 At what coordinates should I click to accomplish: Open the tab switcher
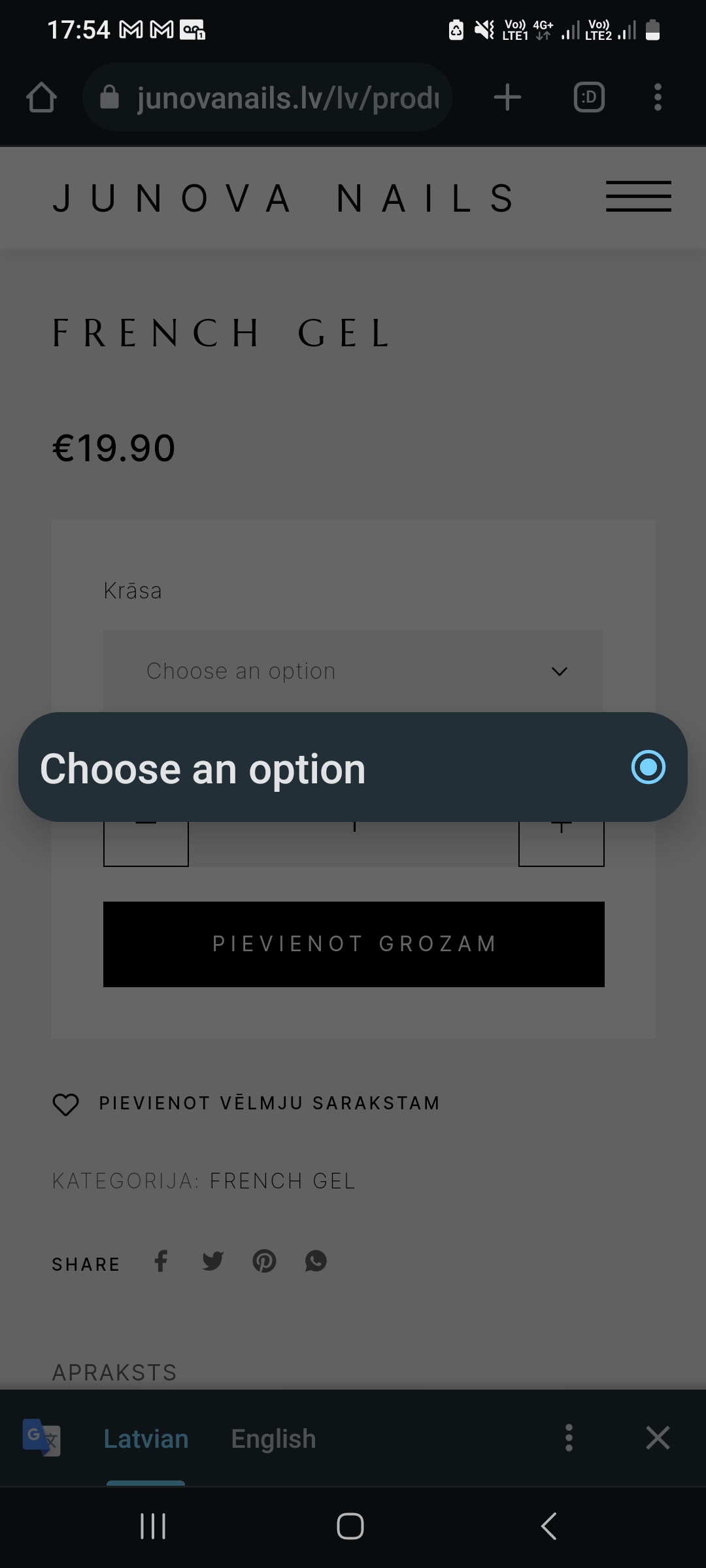(x=589, y=97)
